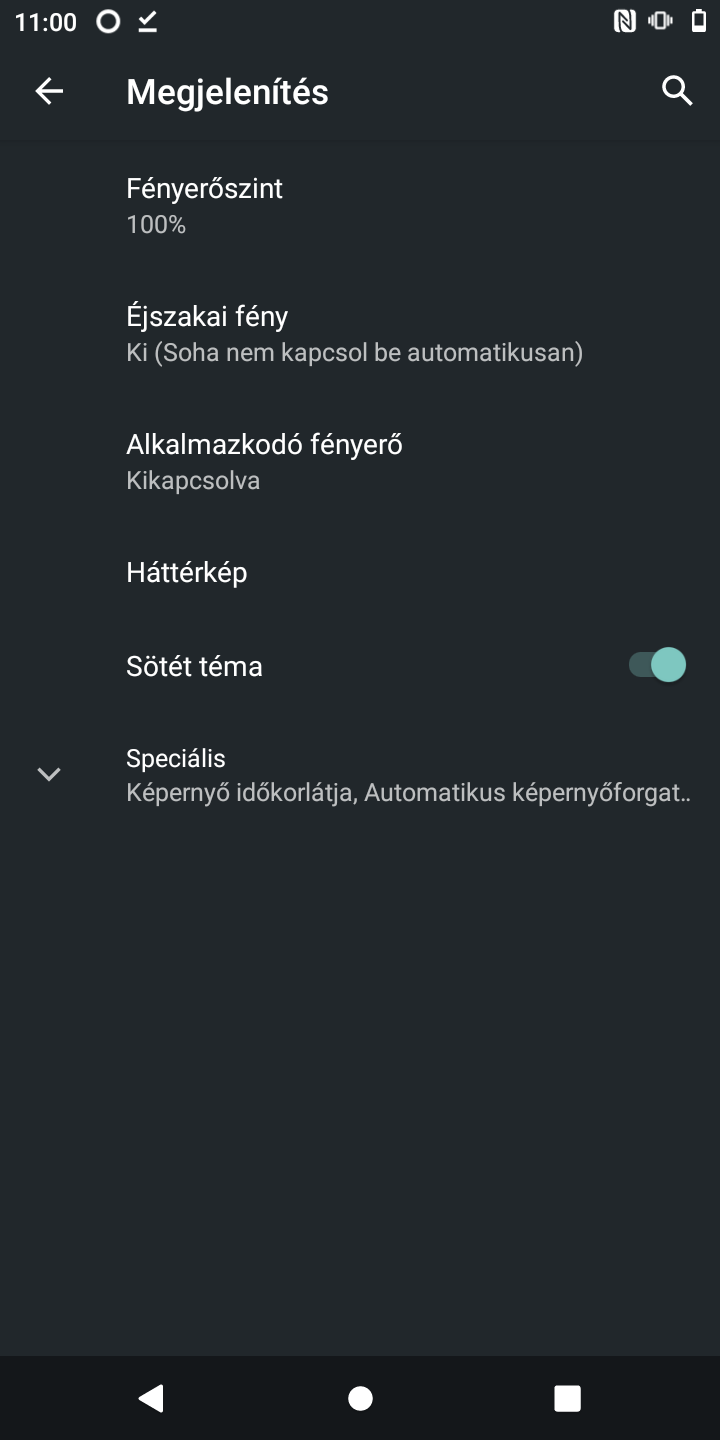720x1440 pixels.
Task: Open search in Megjelenítés settings
Action: tap(677, 91)
